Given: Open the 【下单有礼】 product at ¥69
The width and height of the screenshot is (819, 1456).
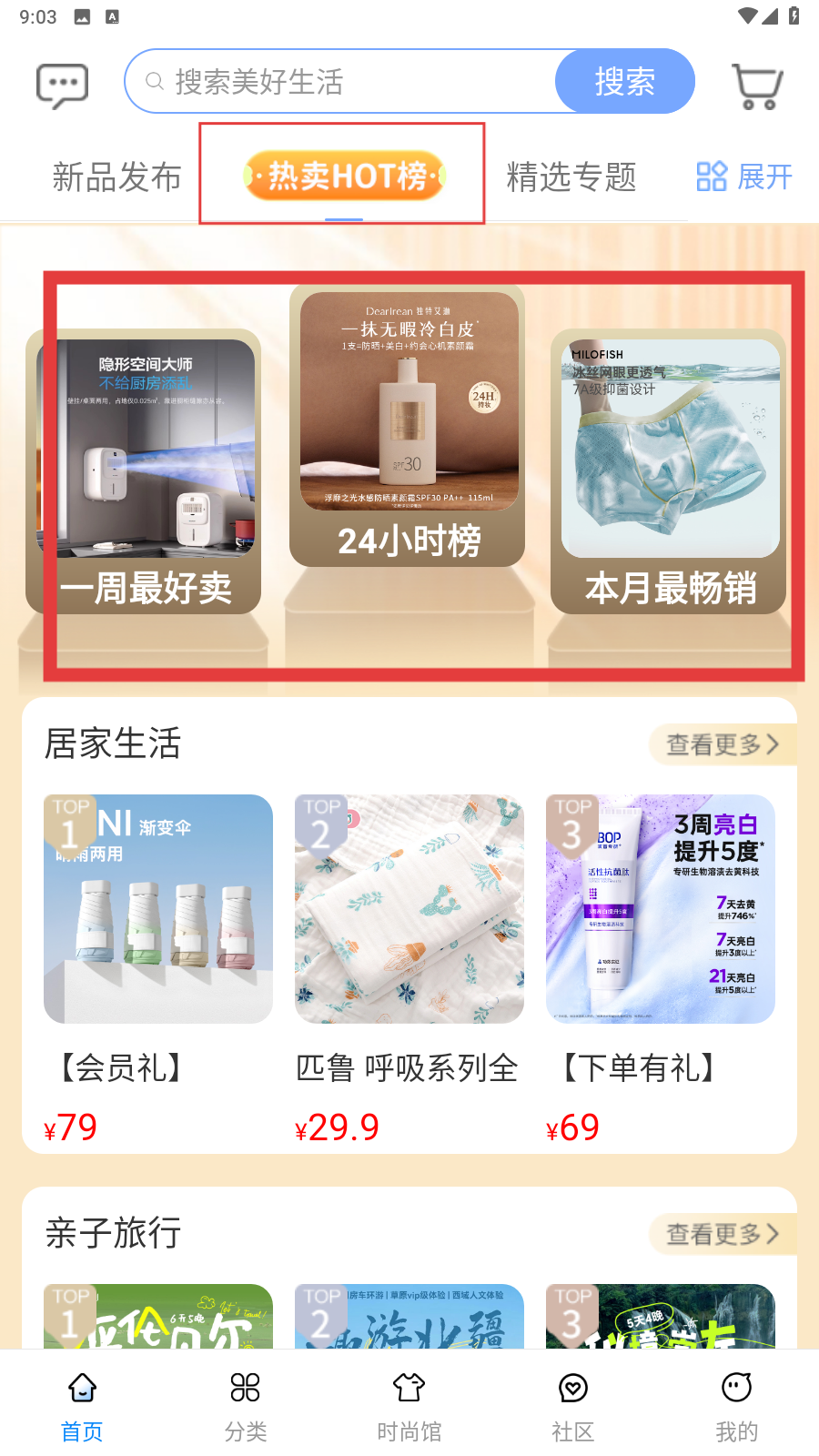Looking at the screenshot, I should 660,965.
